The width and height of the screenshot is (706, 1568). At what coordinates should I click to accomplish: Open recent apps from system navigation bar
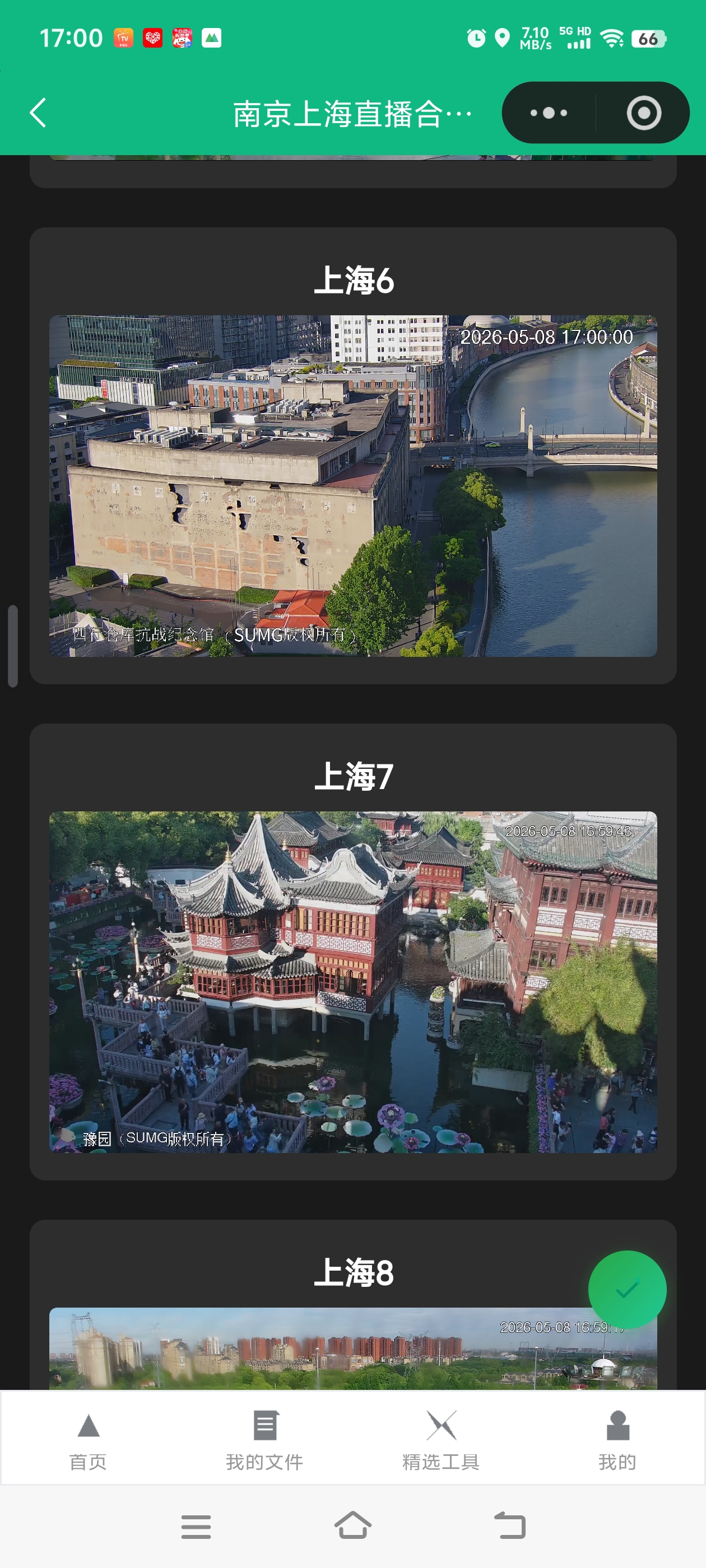click(x=196, y=1527)
